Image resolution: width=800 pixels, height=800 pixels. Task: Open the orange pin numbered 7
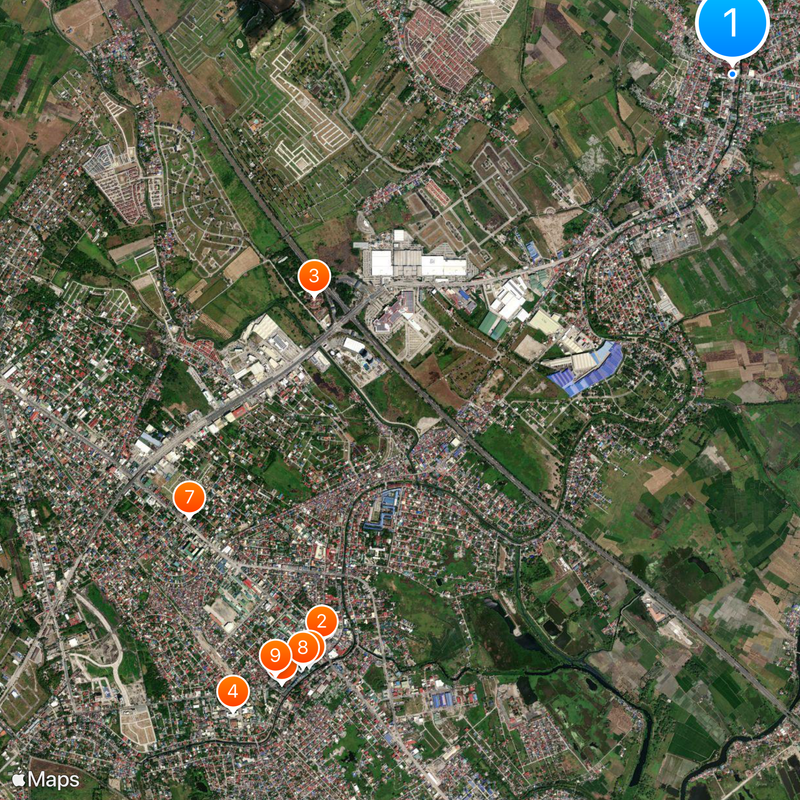(188, 497)
